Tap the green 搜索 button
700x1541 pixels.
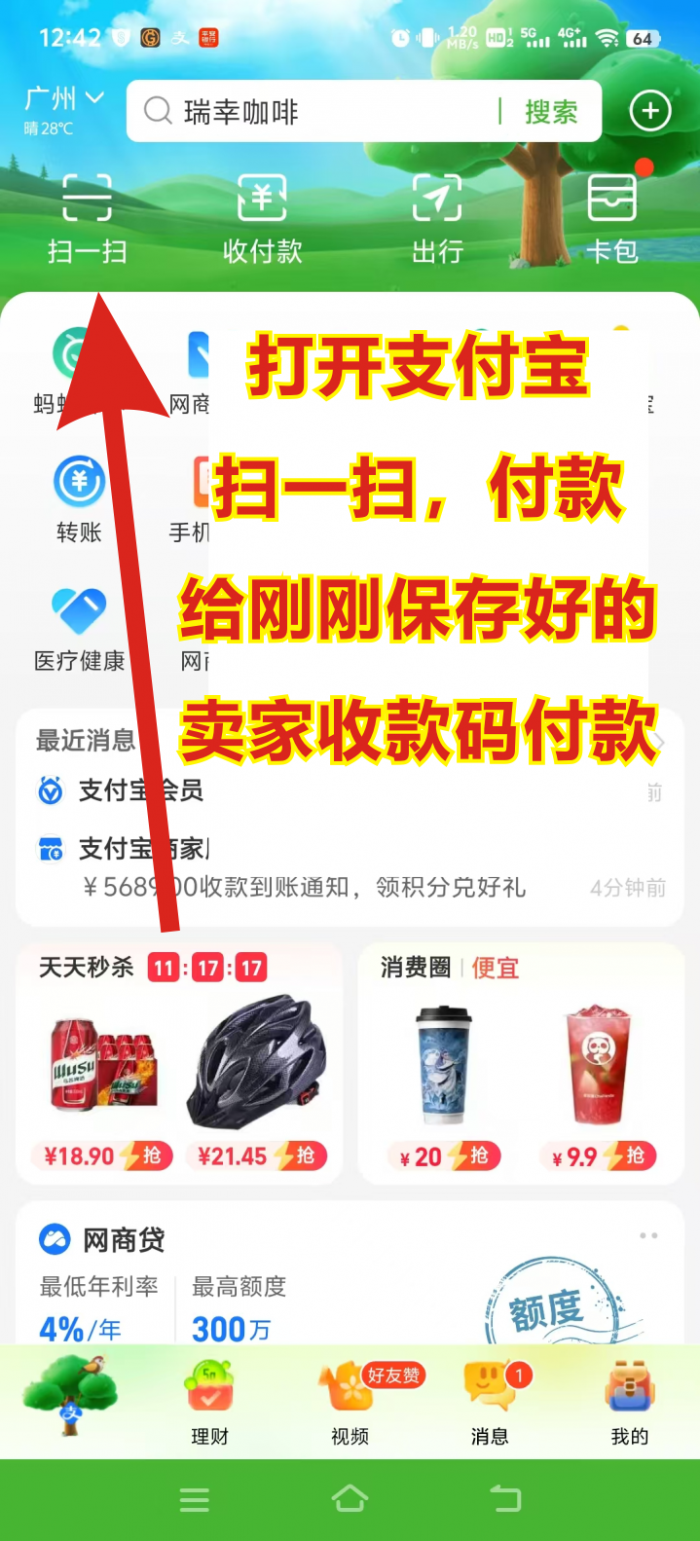click(x=551, y=111)
